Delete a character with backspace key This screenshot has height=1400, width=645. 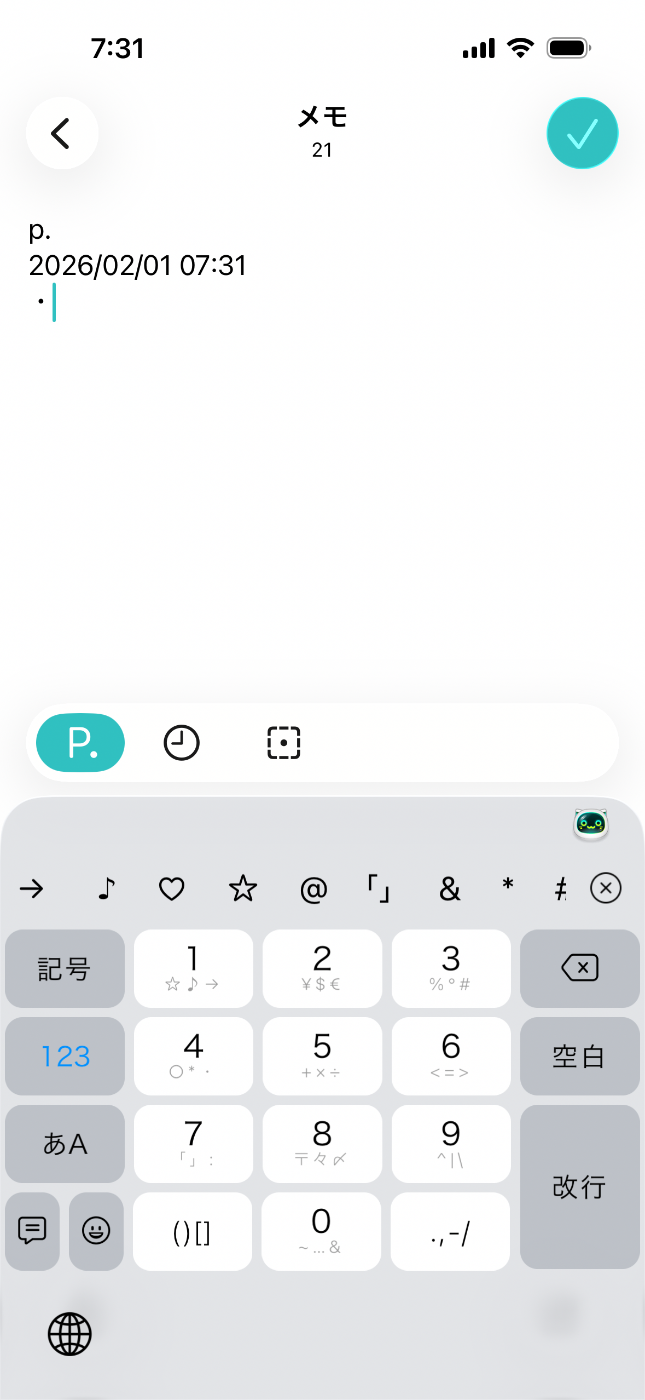[x=580, y=968]
